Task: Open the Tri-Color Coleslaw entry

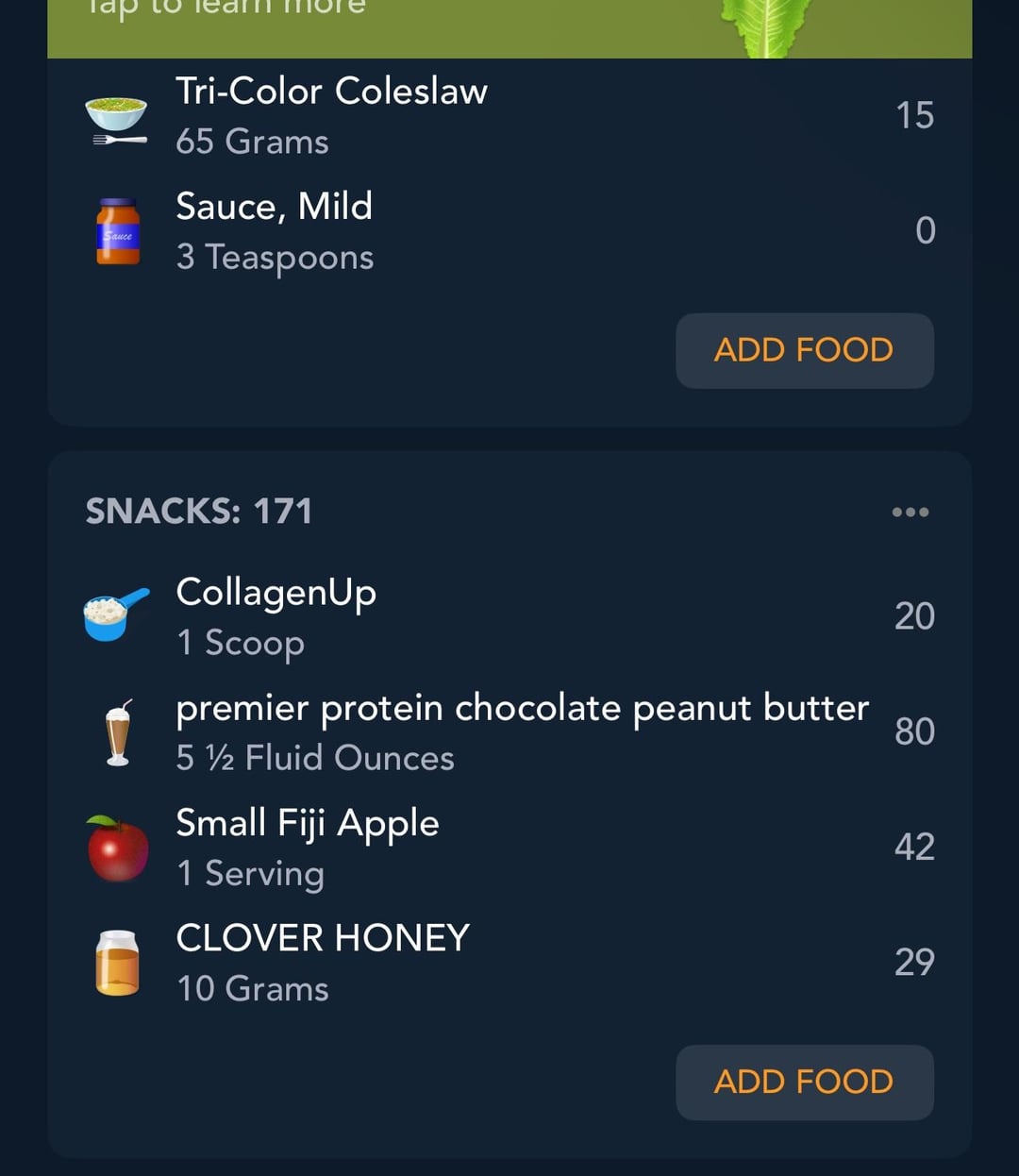Action: (x=509, y=115)
